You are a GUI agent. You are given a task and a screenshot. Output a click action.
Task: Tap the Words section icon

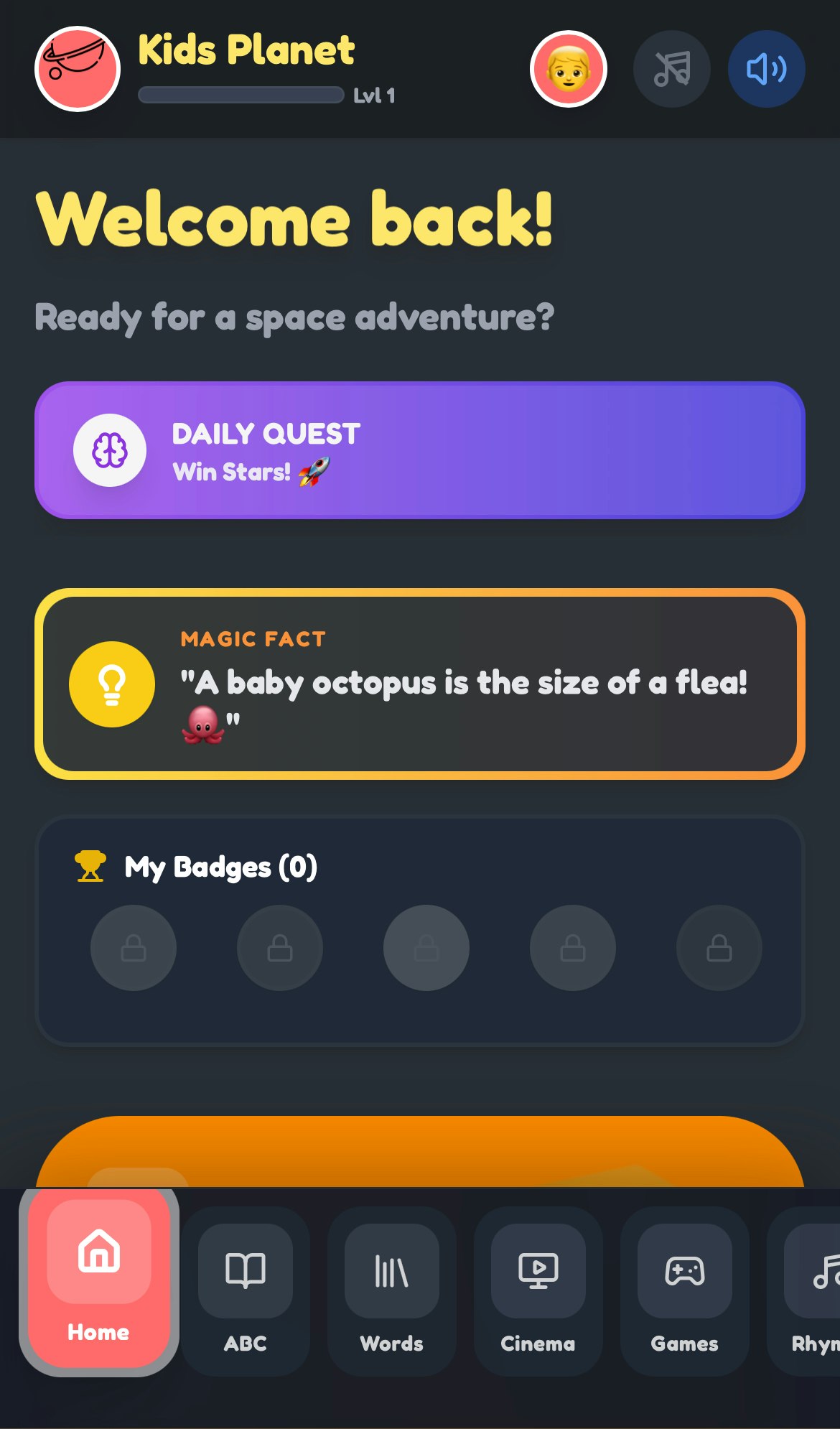(391, 1272)
